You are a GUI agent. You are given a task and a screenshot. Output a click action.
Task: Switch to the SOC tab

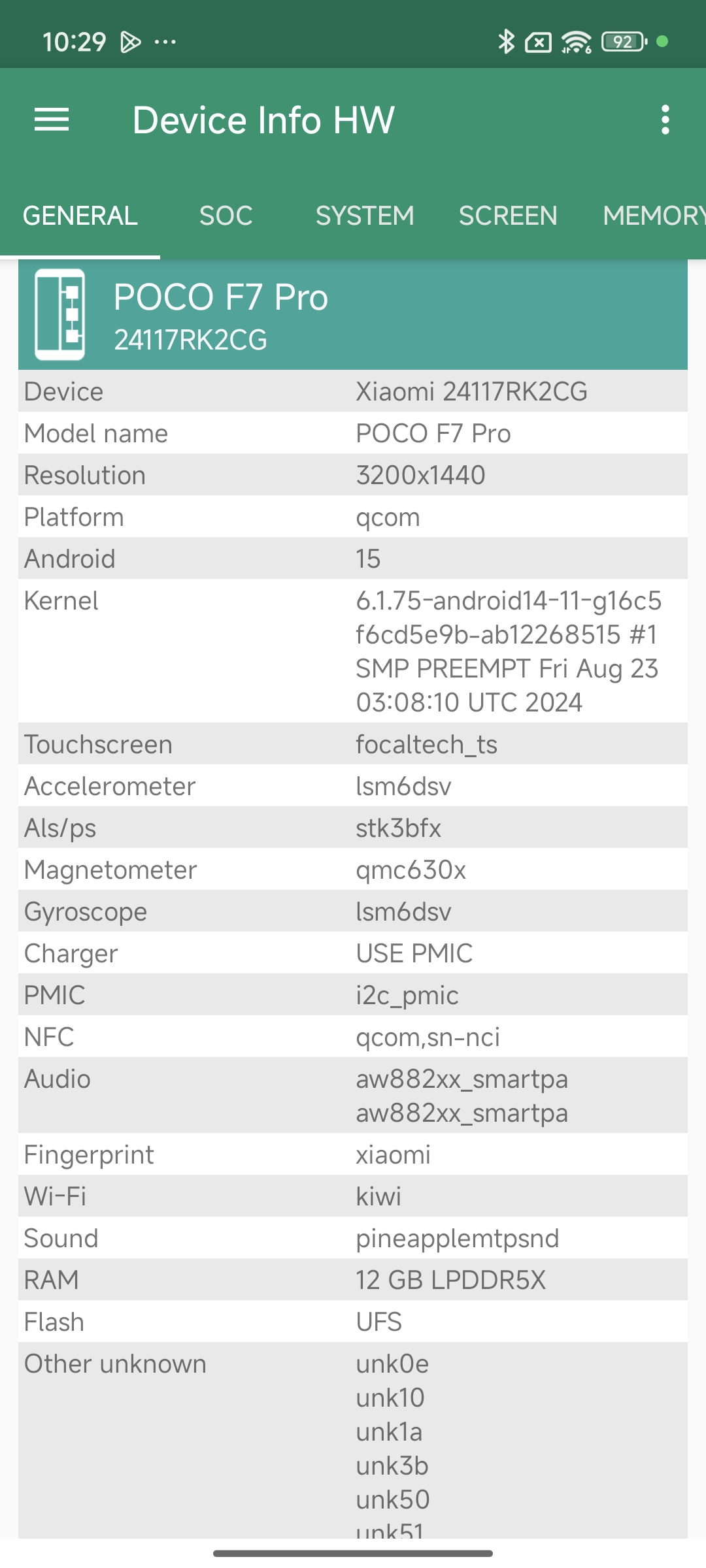226,216
